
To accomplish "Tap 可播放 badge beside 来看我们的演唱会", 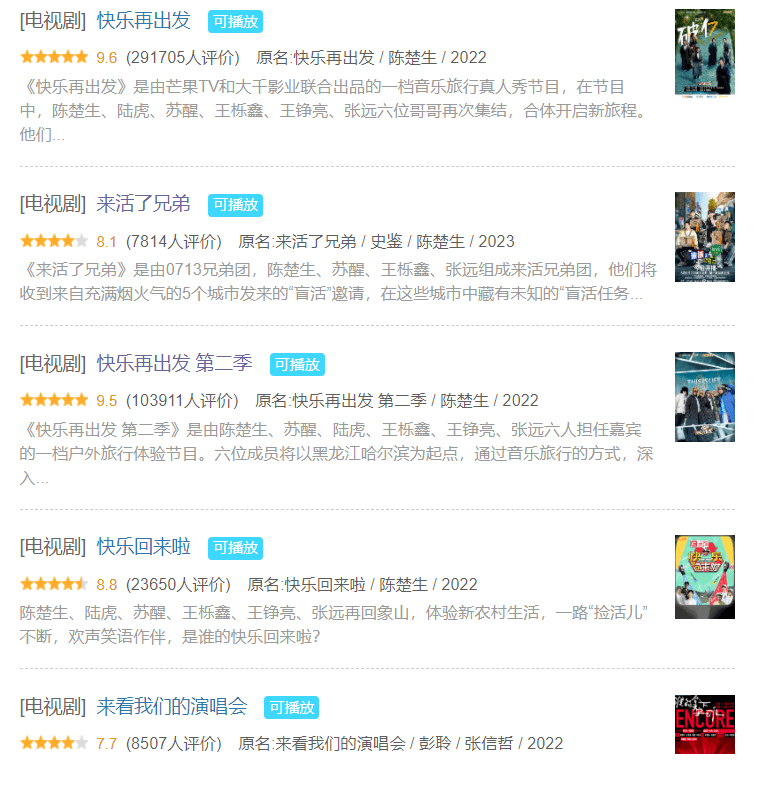I will pos(291,707).
